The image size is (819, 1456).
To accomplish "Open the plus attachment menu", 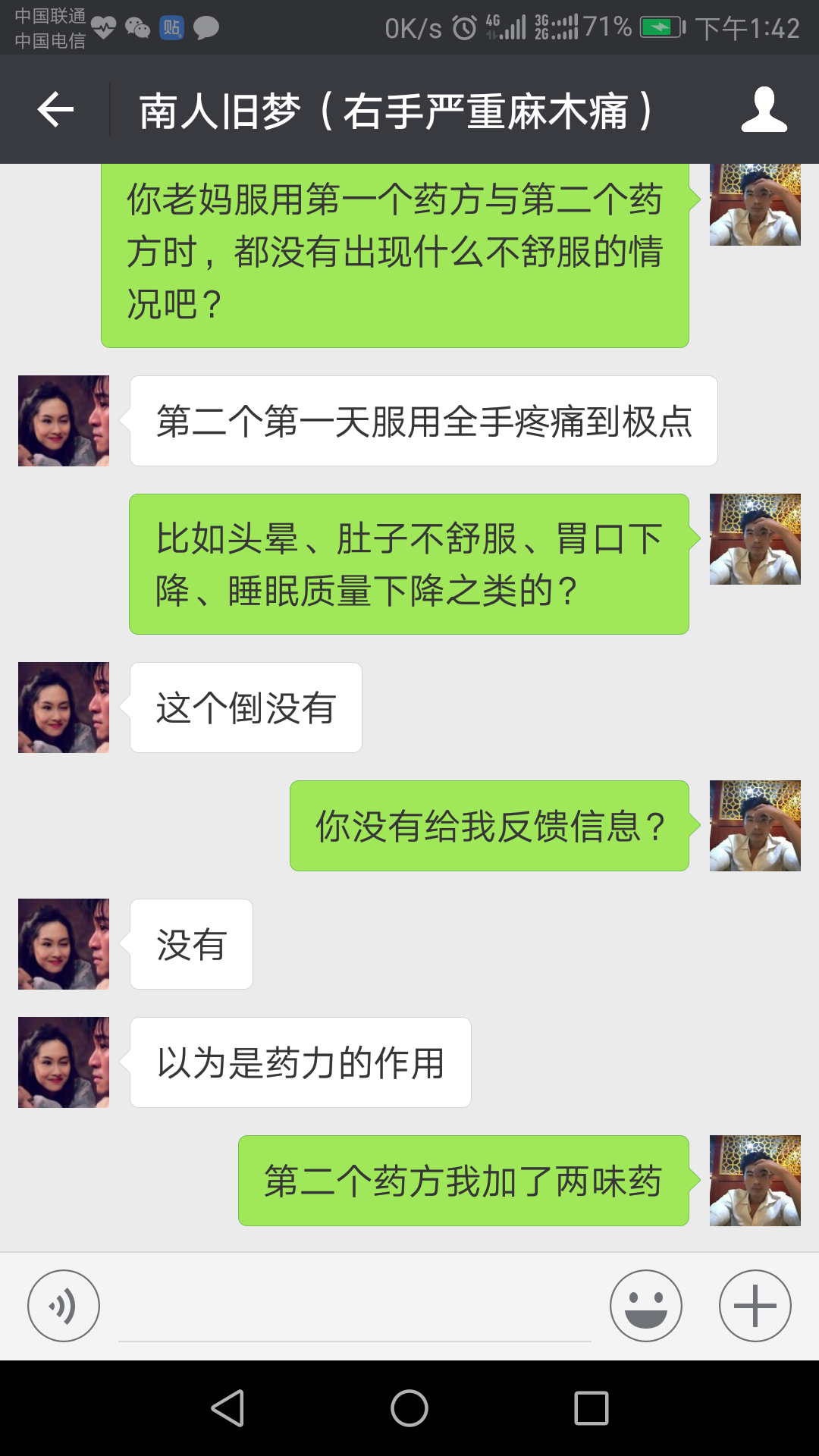I will coord(755,1306).
